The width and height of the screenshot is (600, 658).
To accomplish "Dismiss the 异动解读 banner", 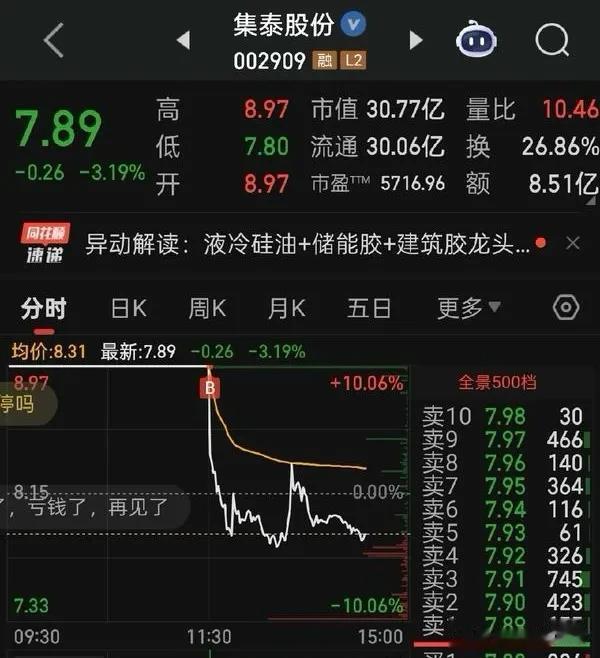I will [x=573, y=243].
